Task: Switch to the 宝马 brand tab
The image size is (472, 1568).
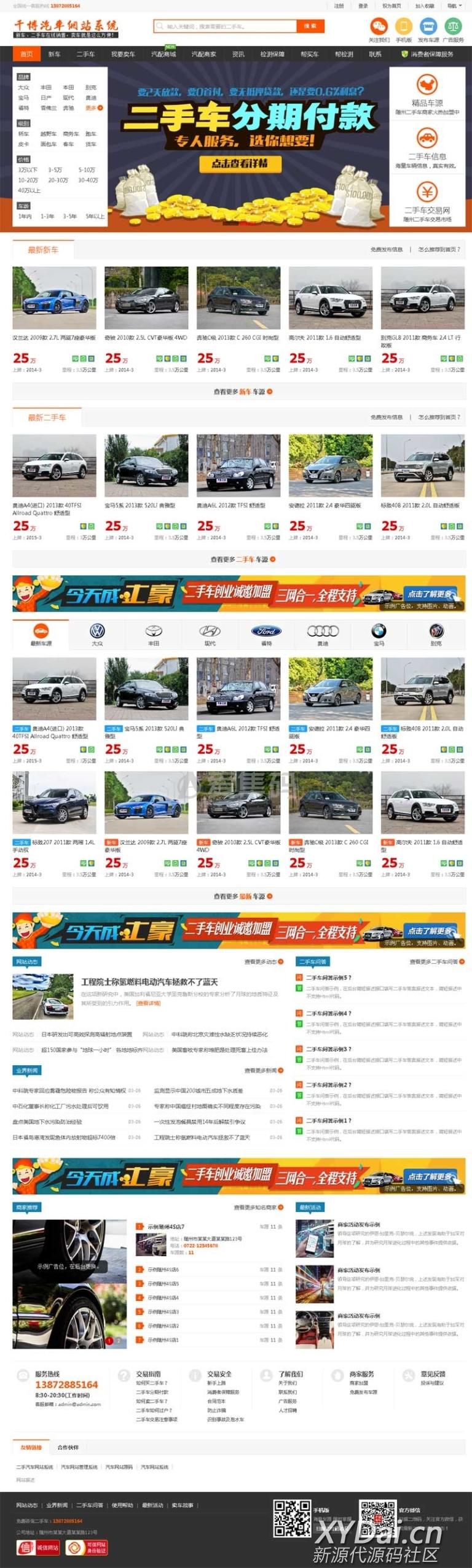Action: 379,635
